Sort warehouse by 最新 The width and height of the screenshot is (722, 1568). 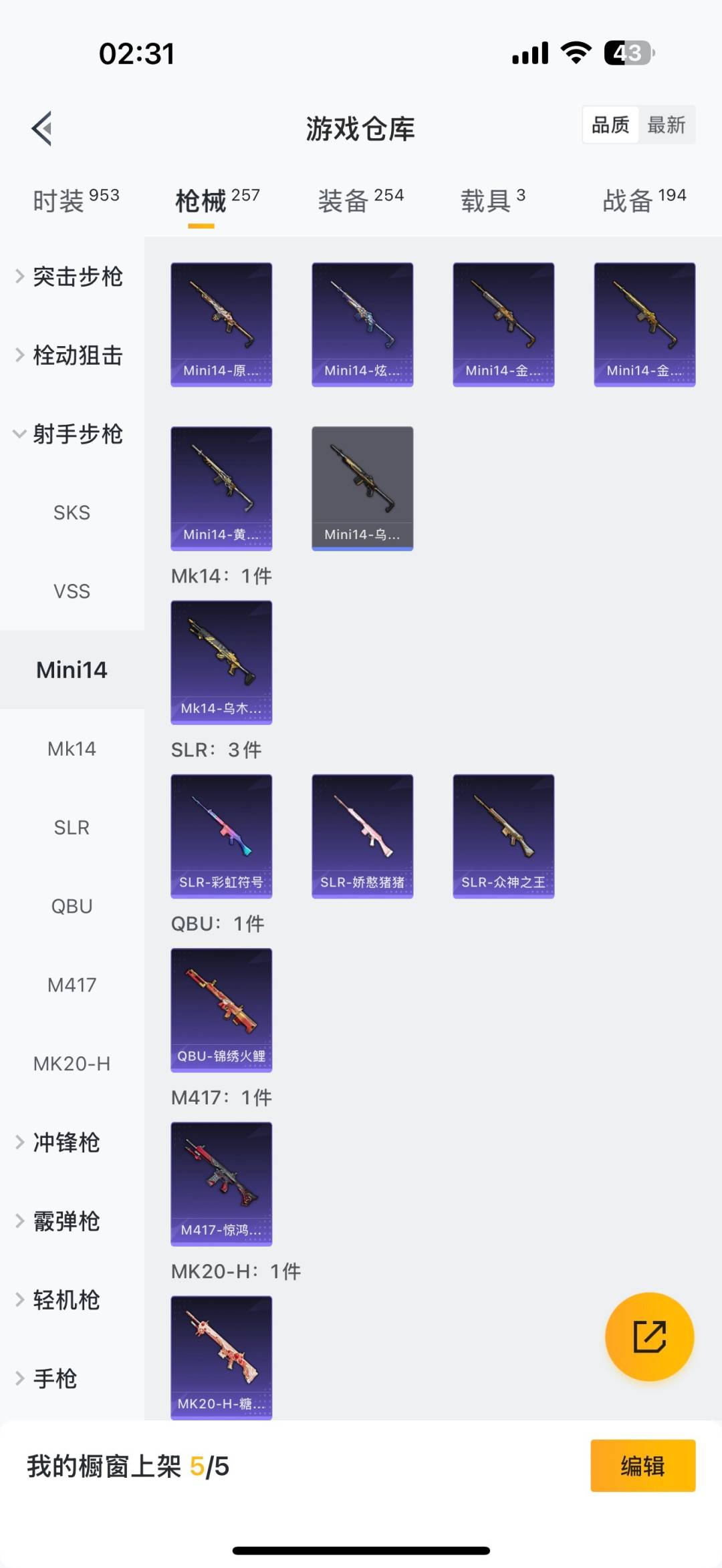click(666, 125)
